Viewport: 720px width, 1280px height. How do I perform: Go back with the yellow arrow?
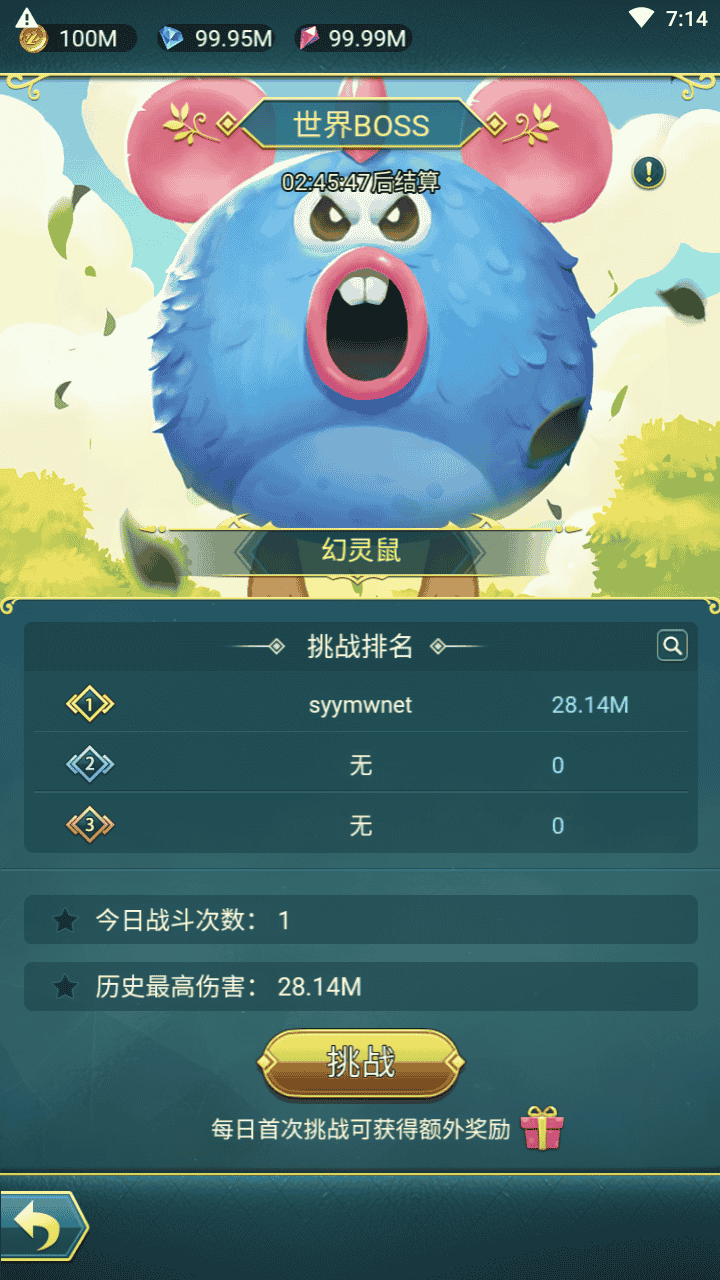42,1226
